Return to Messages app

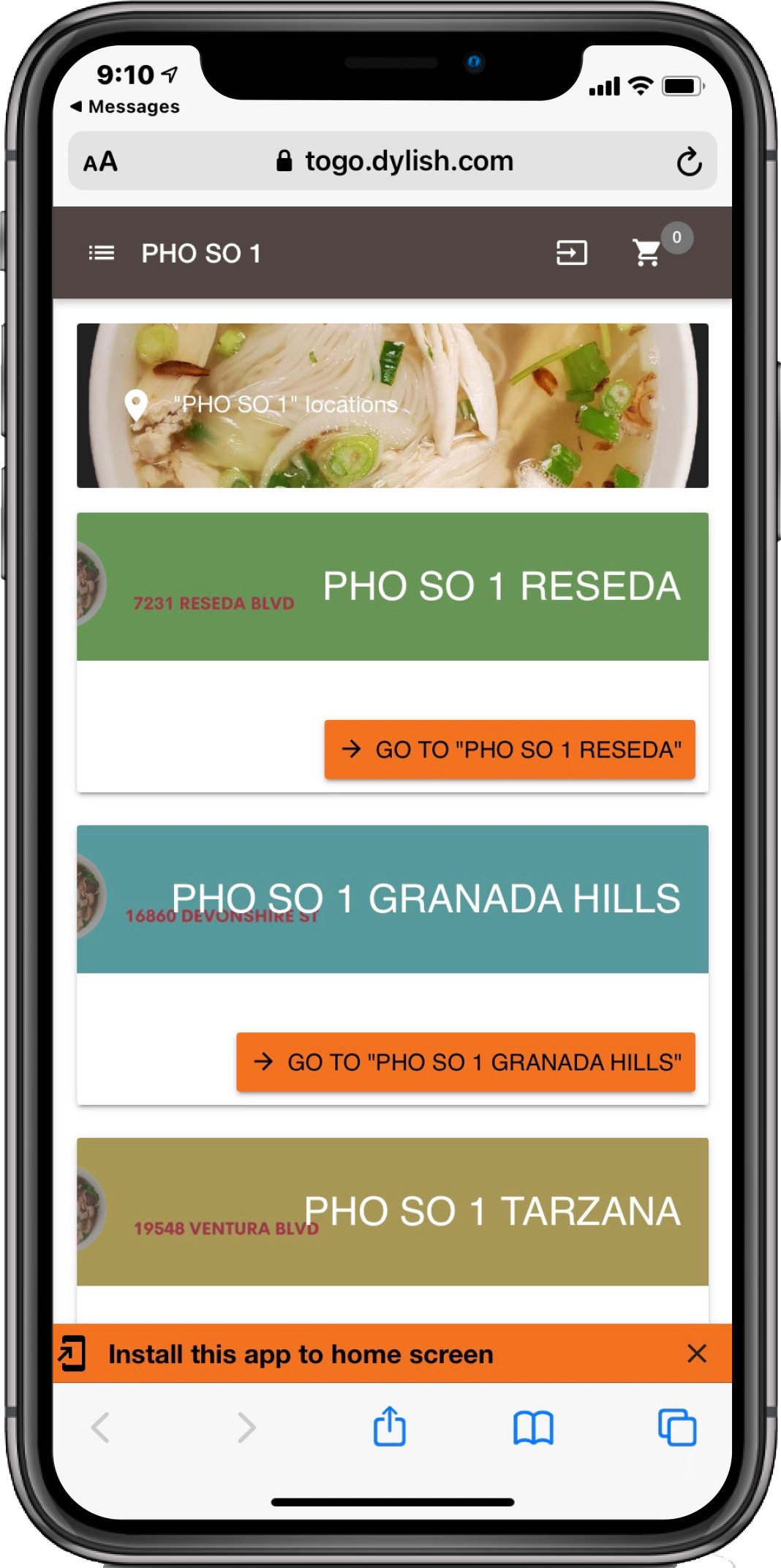click(x=125, y=107)
